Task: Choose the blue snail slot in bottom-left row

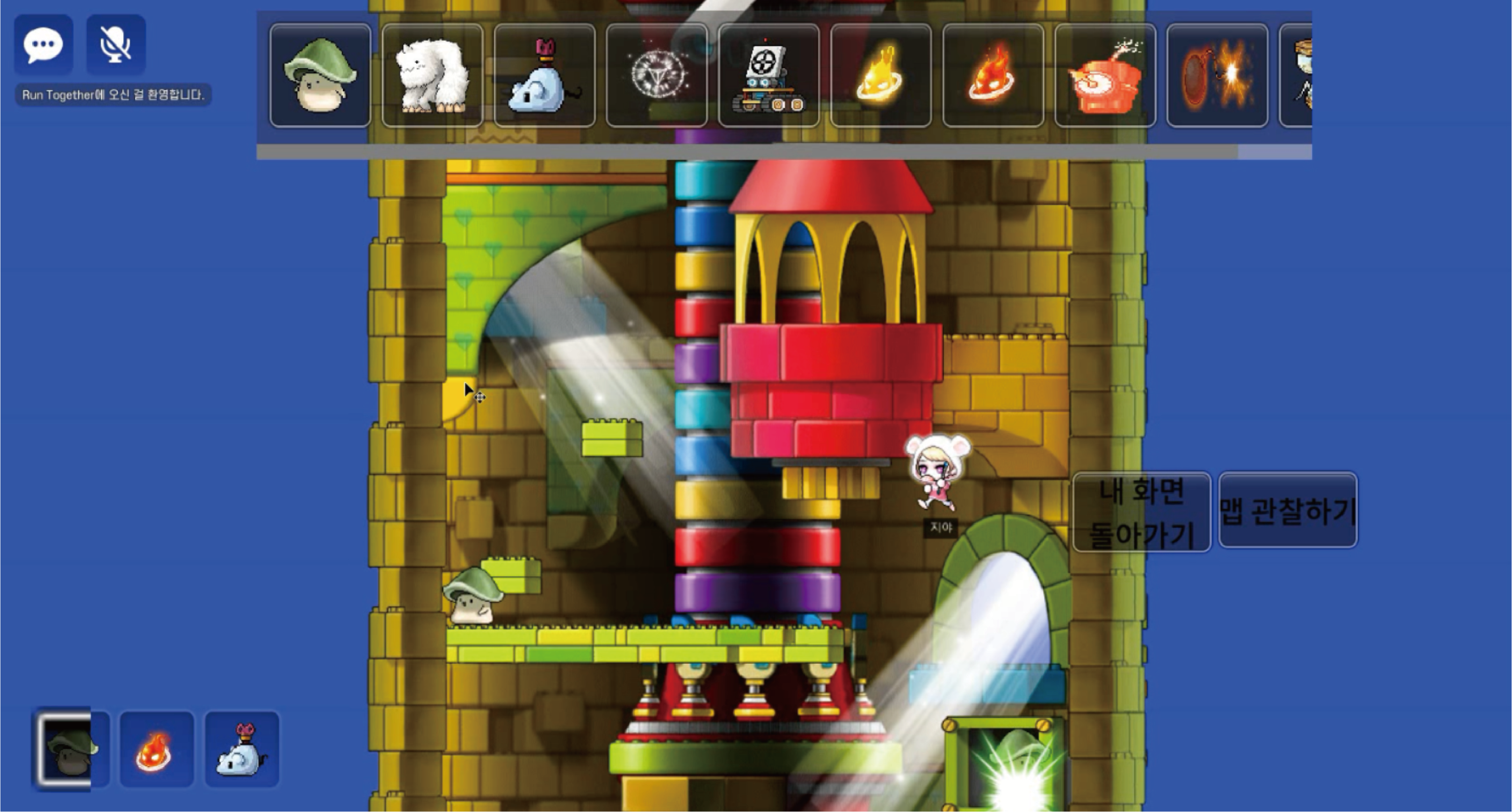Action: click(242, 748)
